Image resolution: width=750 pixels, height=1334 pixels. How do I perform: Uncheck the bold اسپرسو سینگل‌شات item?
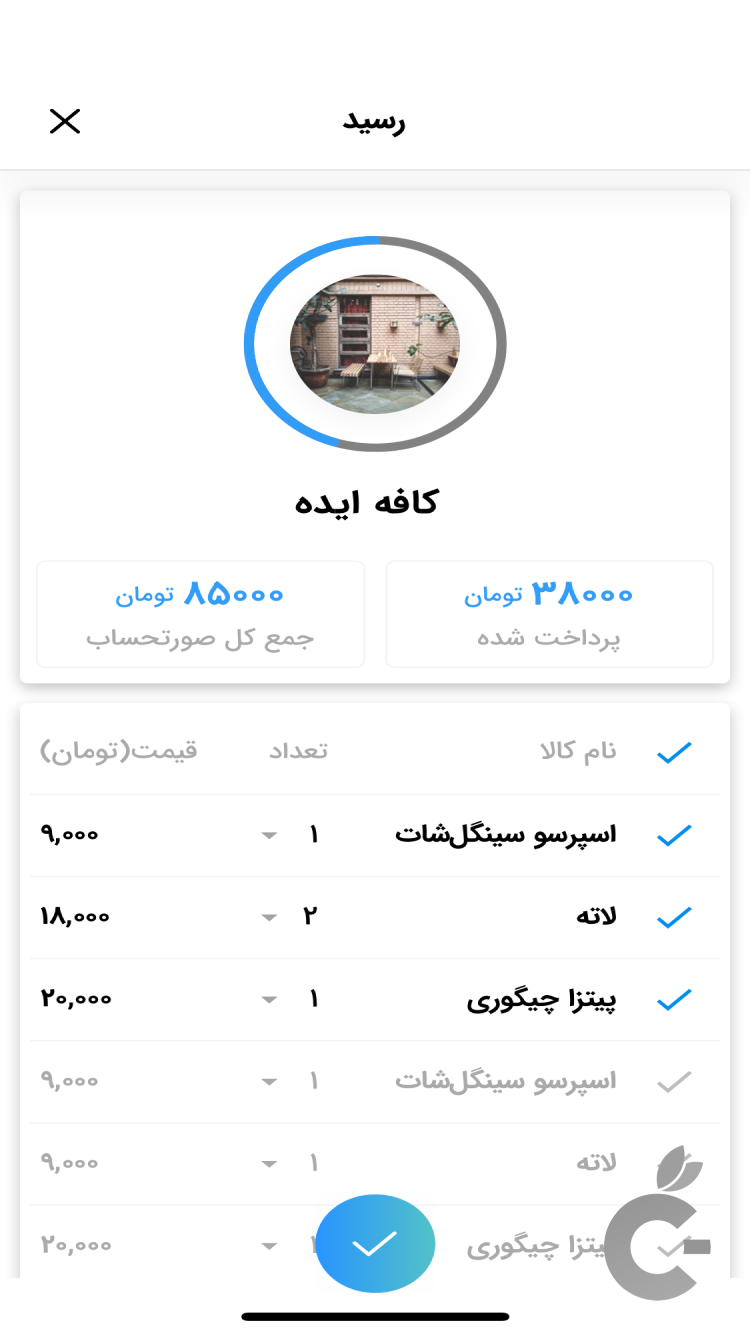pos(675,835)
